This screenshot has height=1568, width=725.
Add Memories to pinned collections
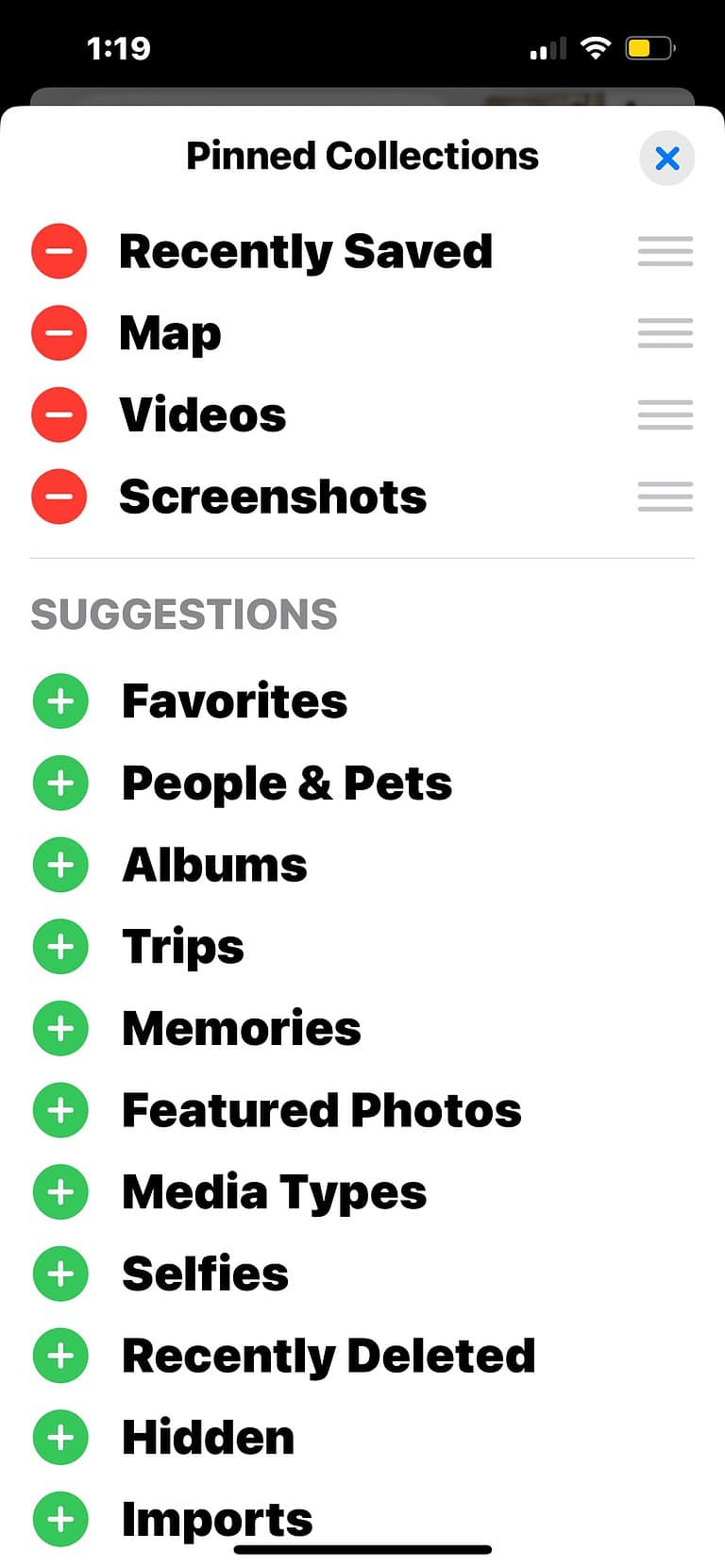(x=60, y=1029)
